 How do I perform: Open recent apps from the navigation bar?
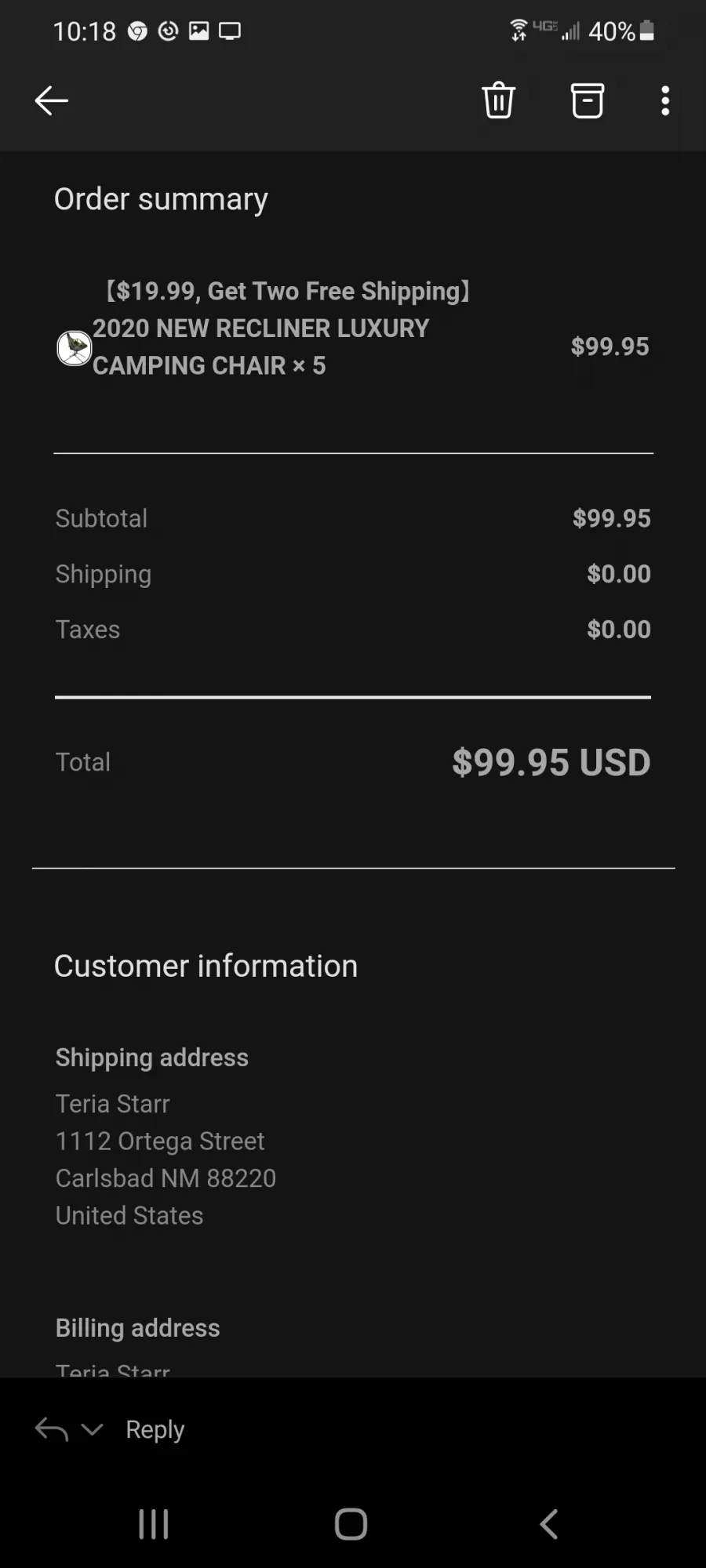pyautogui.click(x=153, y=1524)
